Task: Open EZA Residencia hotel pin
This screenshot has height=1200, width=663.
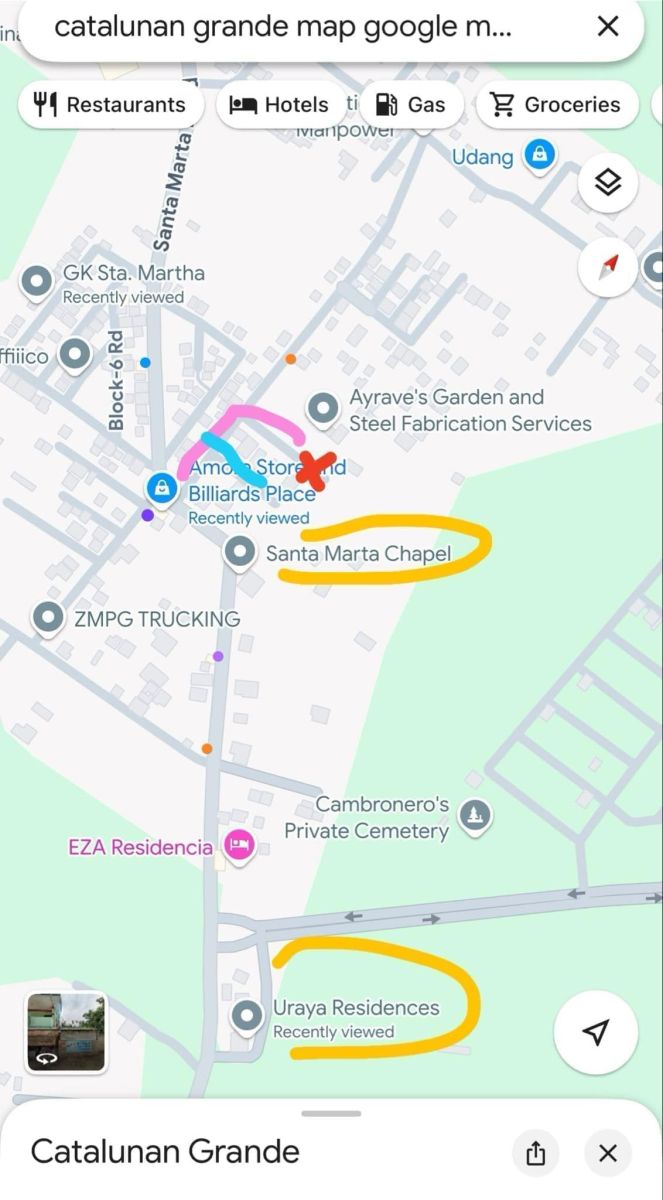Action: (239, 847)
